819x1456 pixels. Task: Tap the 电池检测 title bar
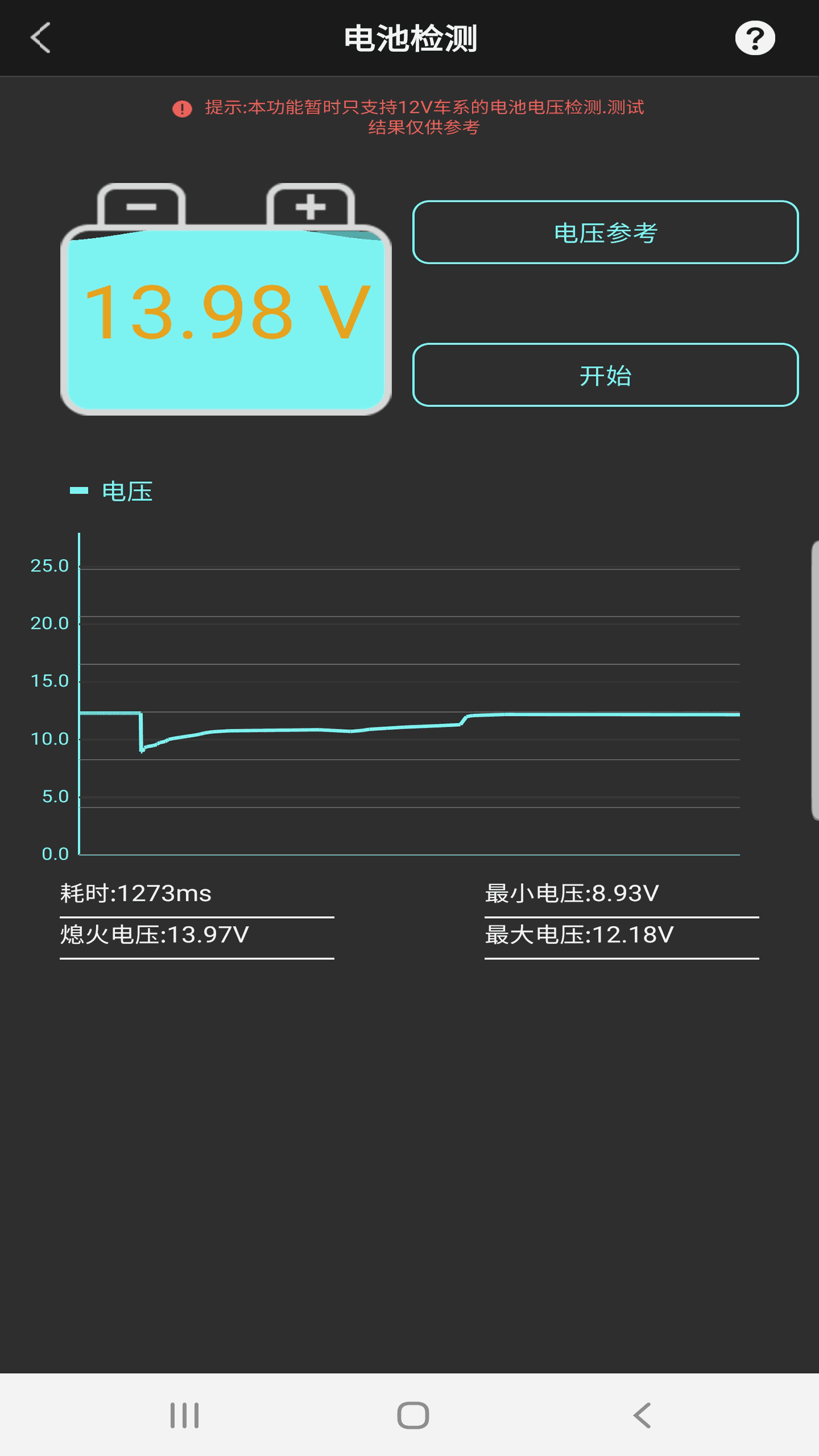point(409,38)
